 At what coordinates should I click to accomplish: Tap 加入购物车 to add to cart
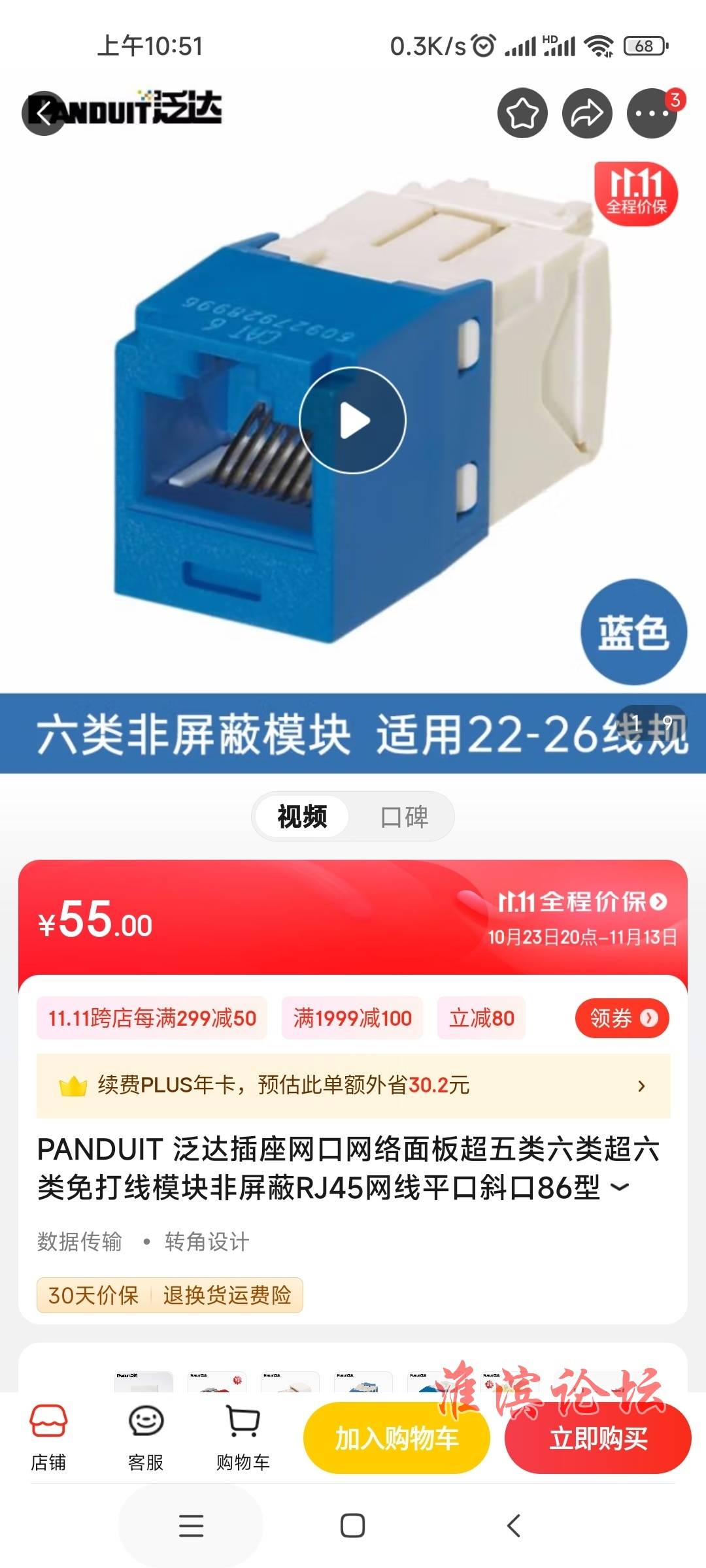[x=397, y=1438]
